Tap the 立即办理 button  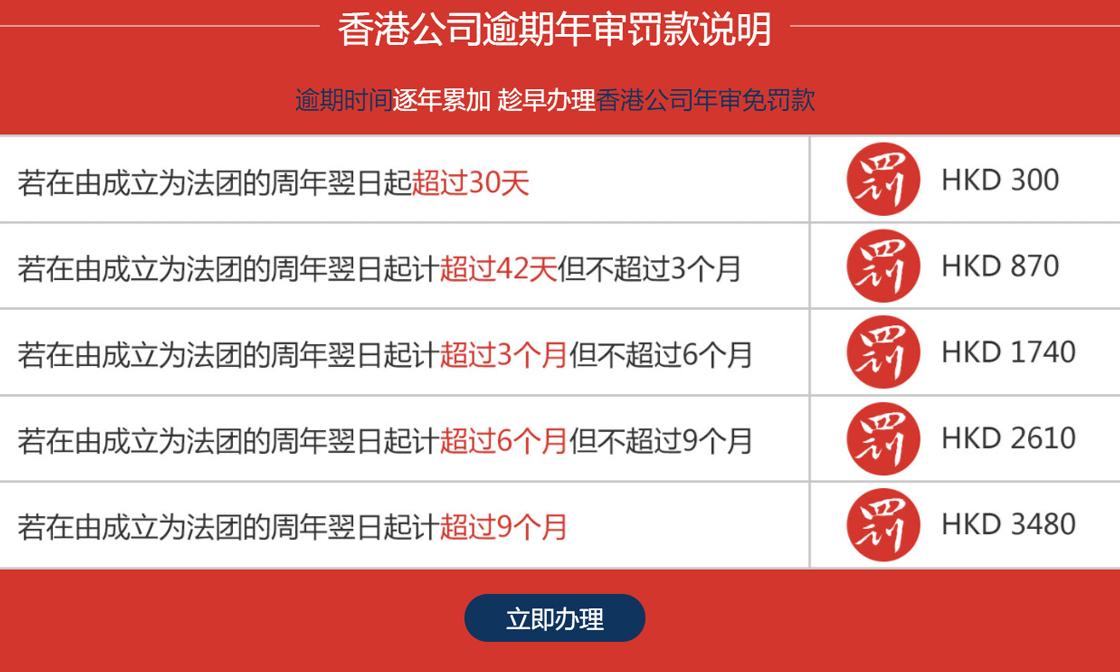pos(554,619)
